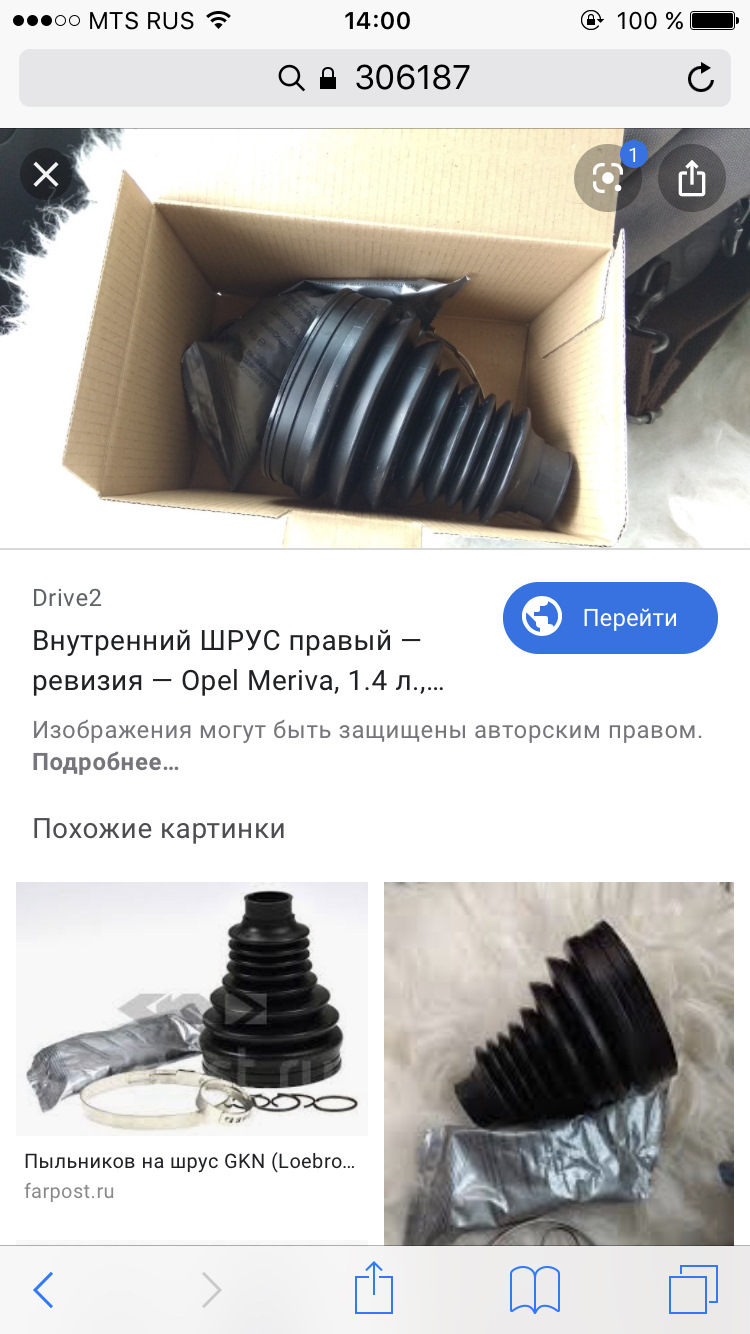Reload the page

click(700, 78)
